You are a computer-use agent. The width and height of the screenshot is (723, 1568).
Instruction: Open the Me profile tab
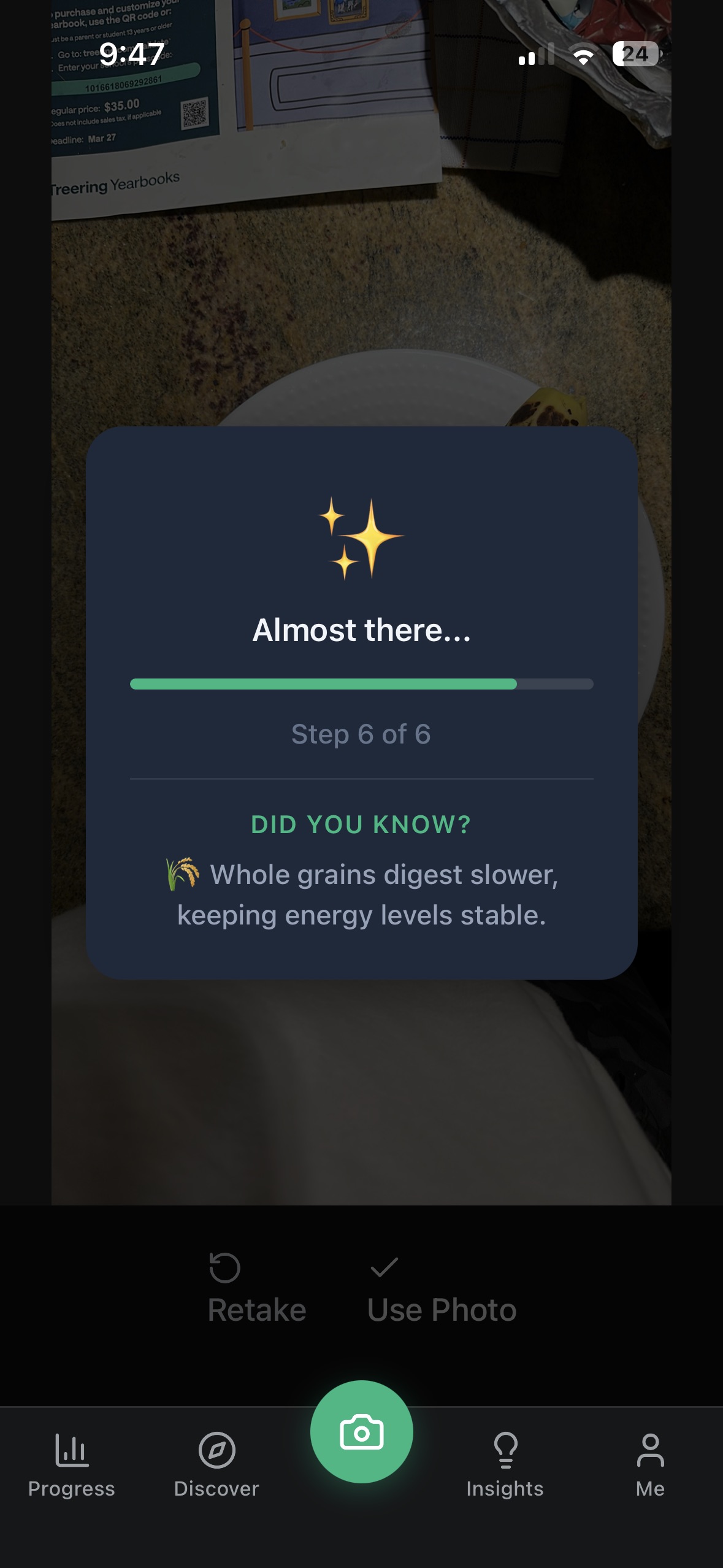(650, 1465)
